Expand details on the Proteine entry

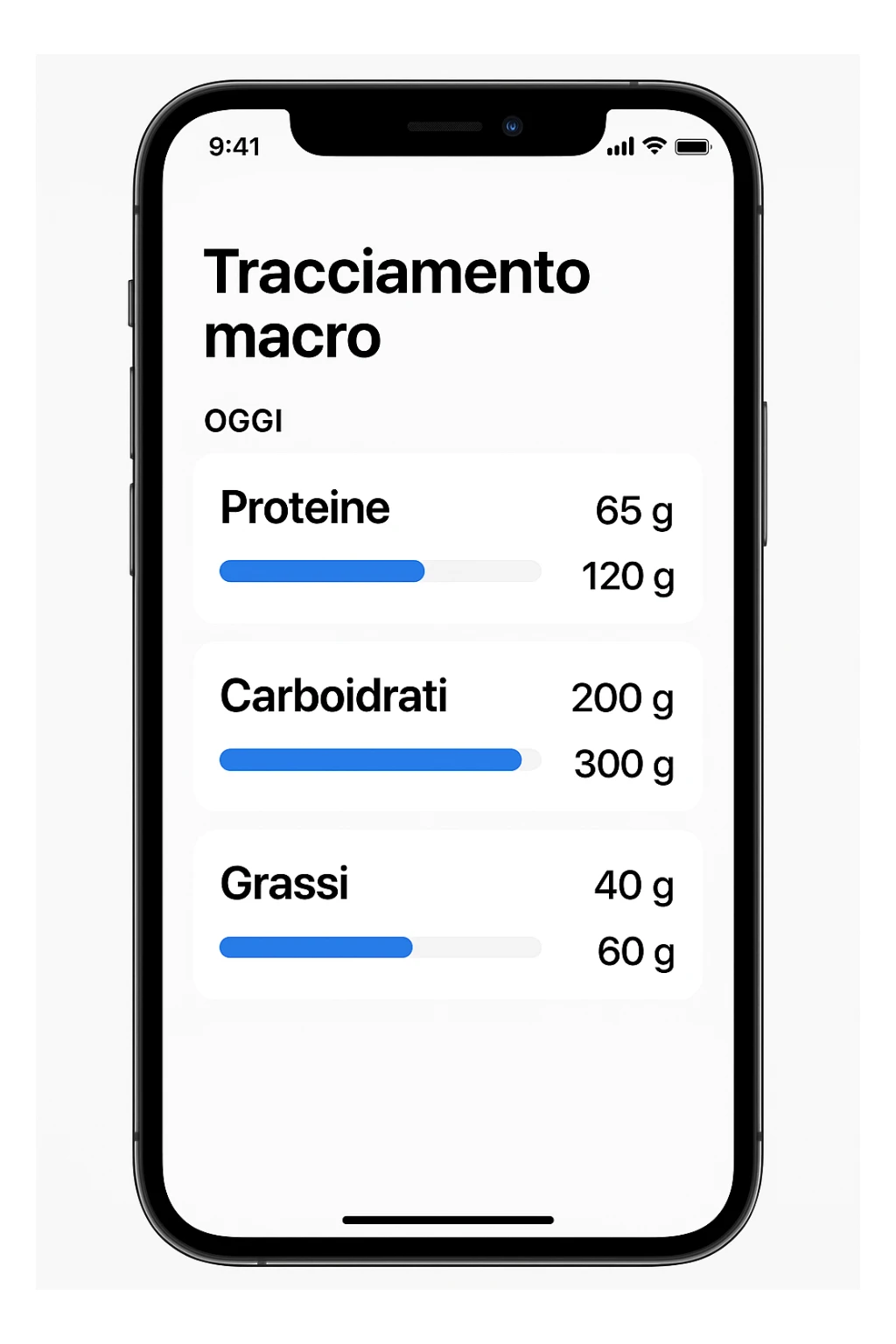[x=304, y=507]
